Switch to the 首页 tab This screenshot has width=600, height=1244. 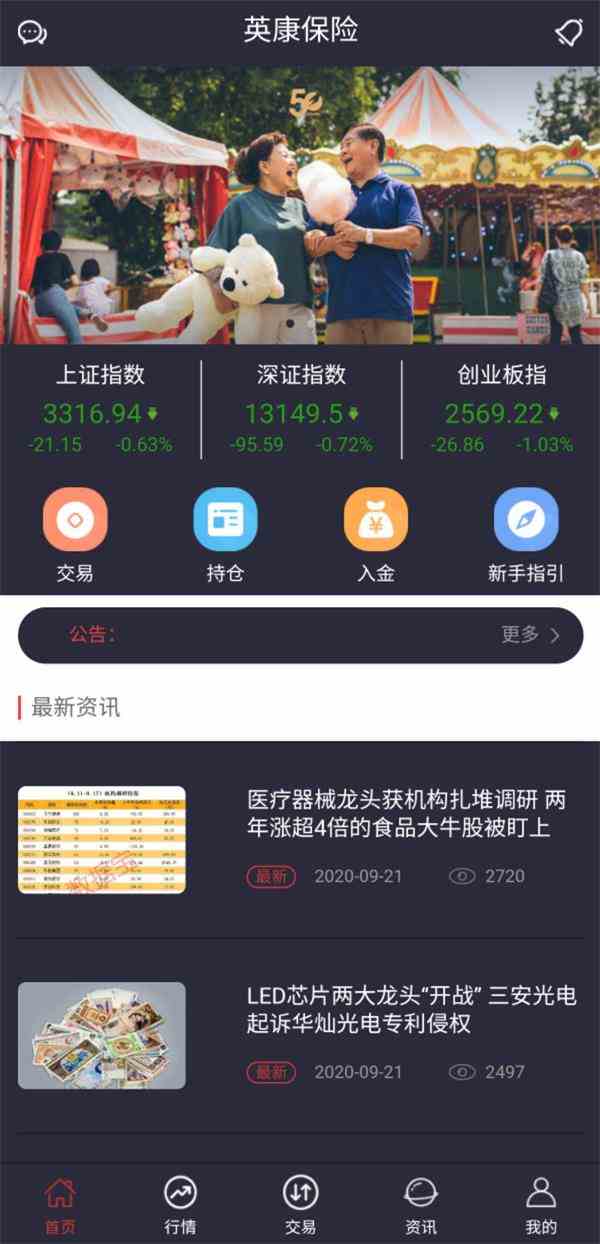[x=60, y=1205]
